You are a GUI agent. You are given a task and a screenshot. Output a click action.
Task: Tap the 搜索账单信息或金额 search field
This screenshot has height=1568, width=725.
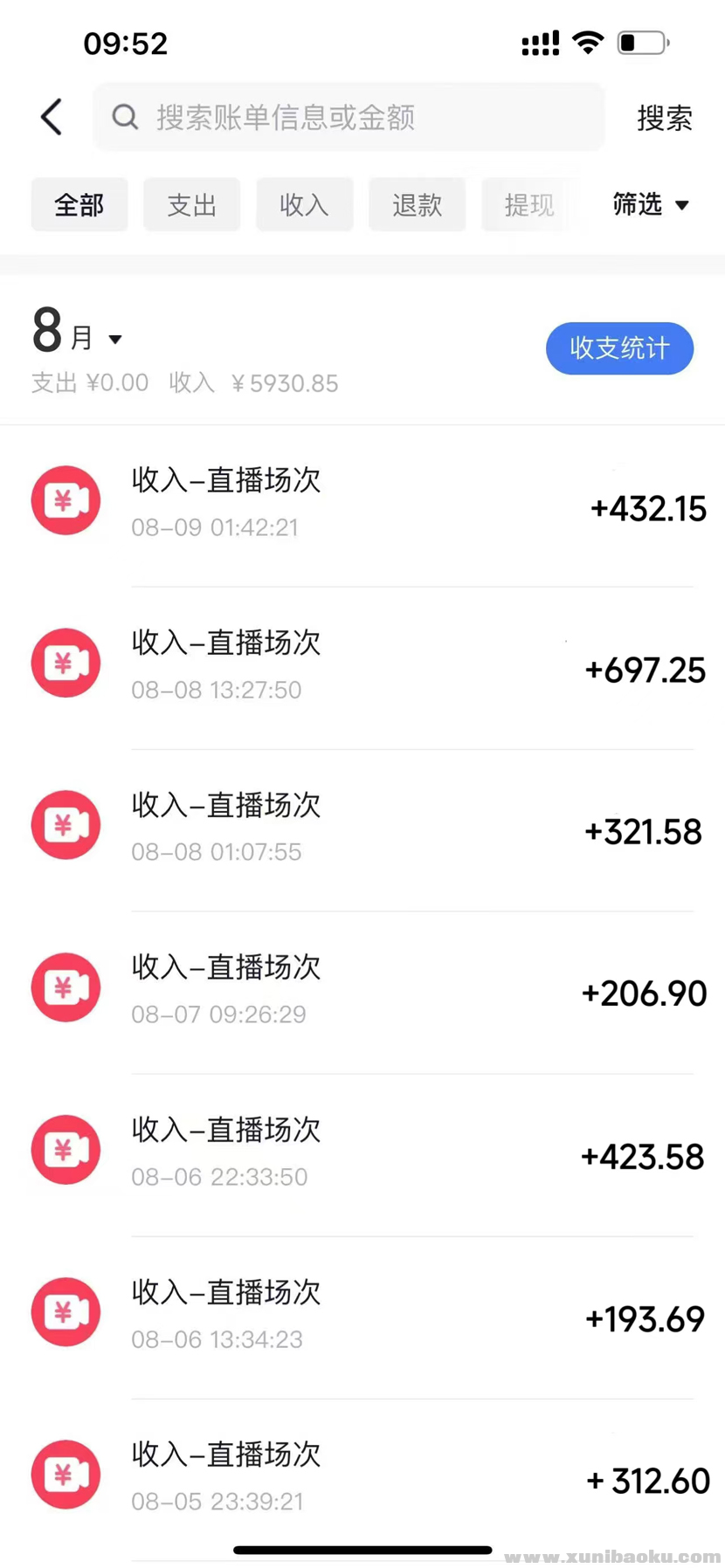click(x=349, y=117)
